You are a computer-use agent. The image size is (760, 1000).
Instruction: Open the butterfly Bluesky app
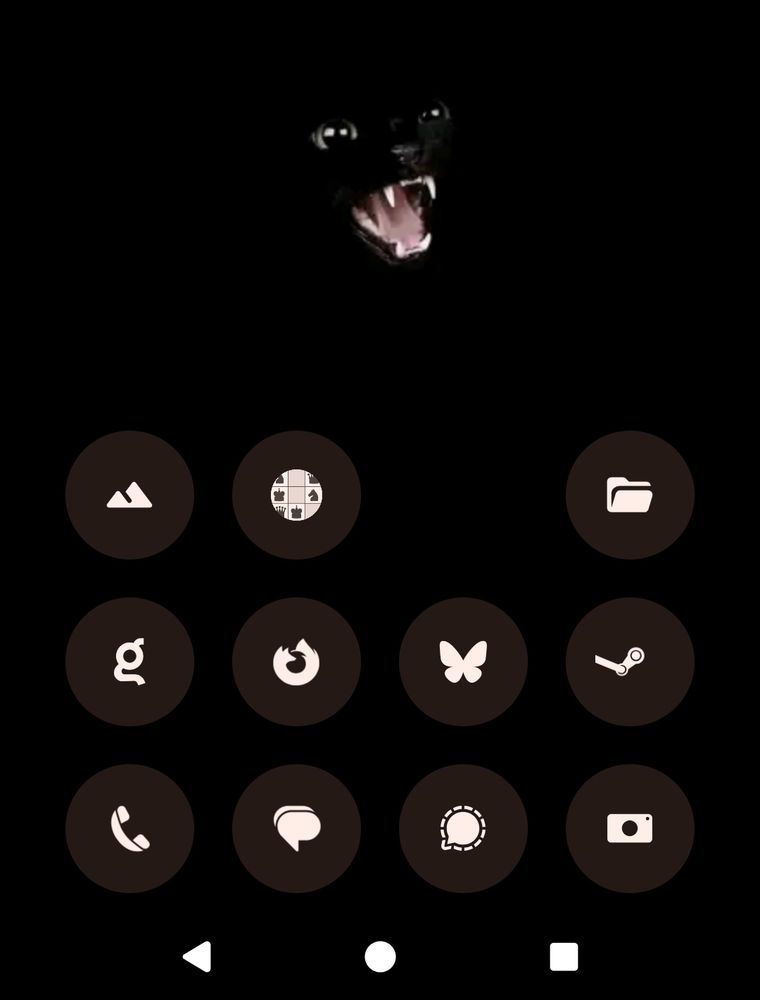point(463,661)
